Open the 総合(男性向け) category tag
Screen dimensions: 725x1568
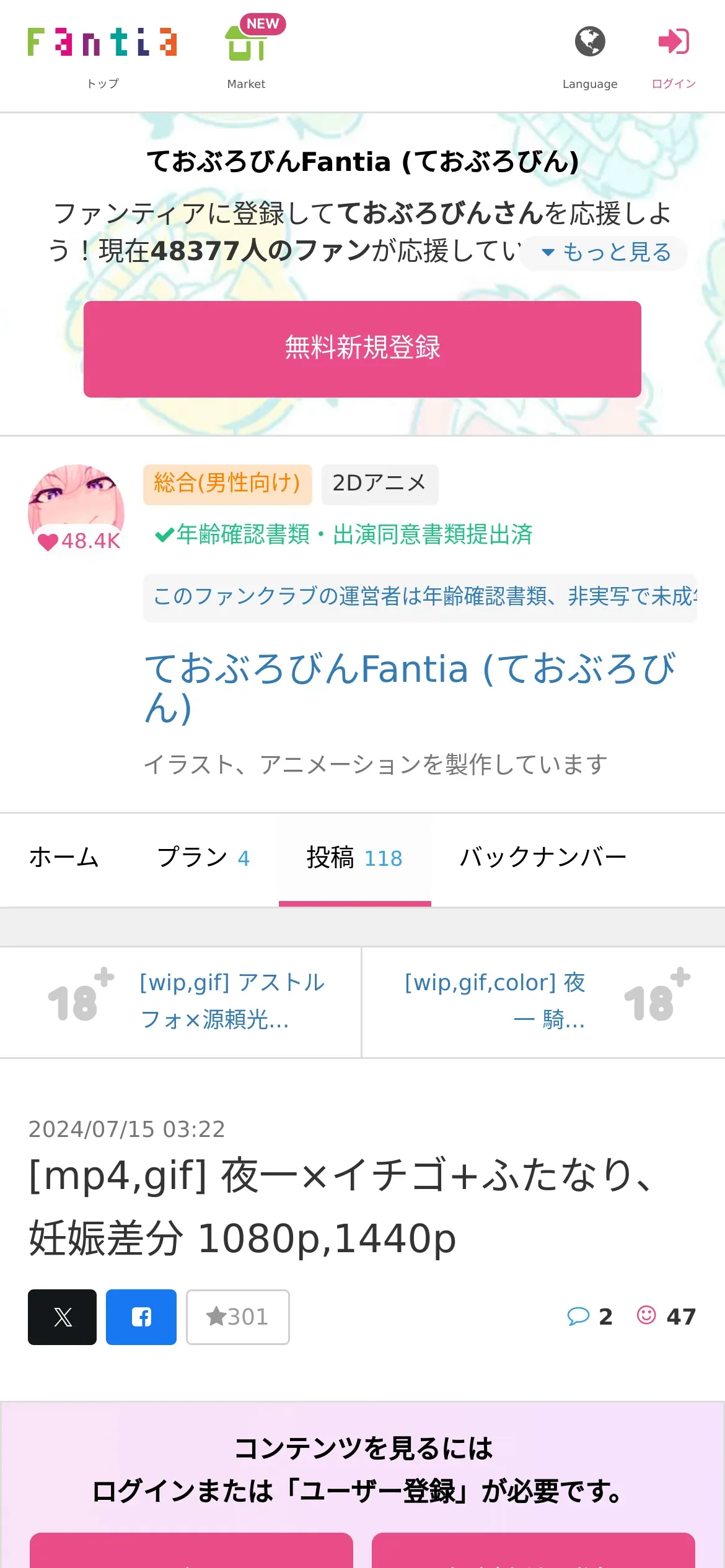pos(227,484)
